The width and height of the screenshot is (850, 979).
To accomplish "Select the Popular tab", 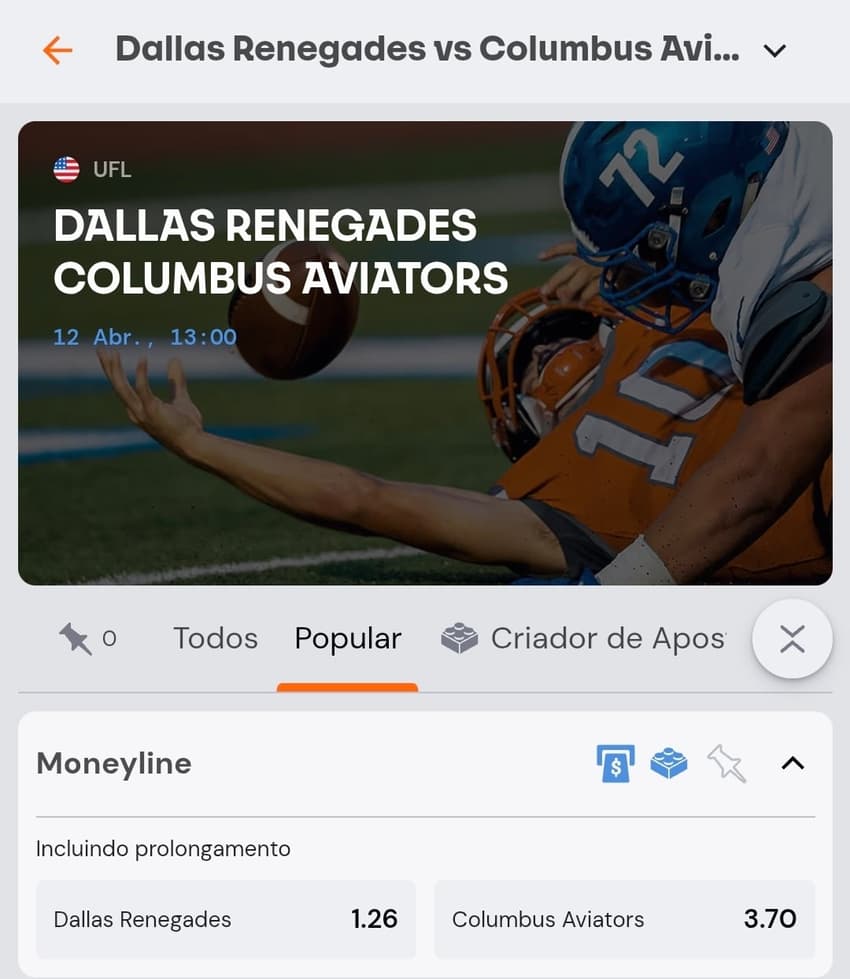I will (347, 638).
